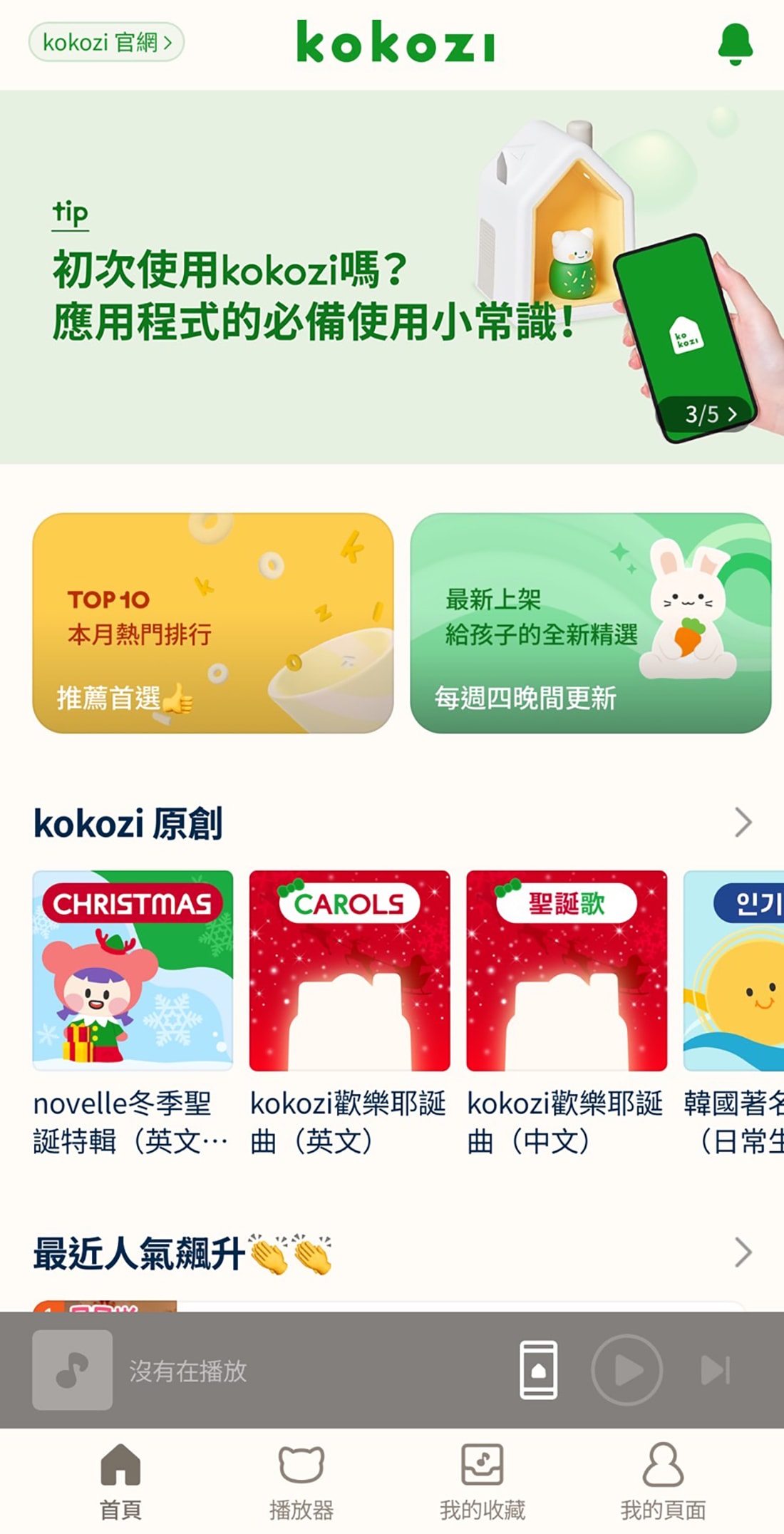
Task: Open the kokozi 官網 link
Action: (106, 43)
